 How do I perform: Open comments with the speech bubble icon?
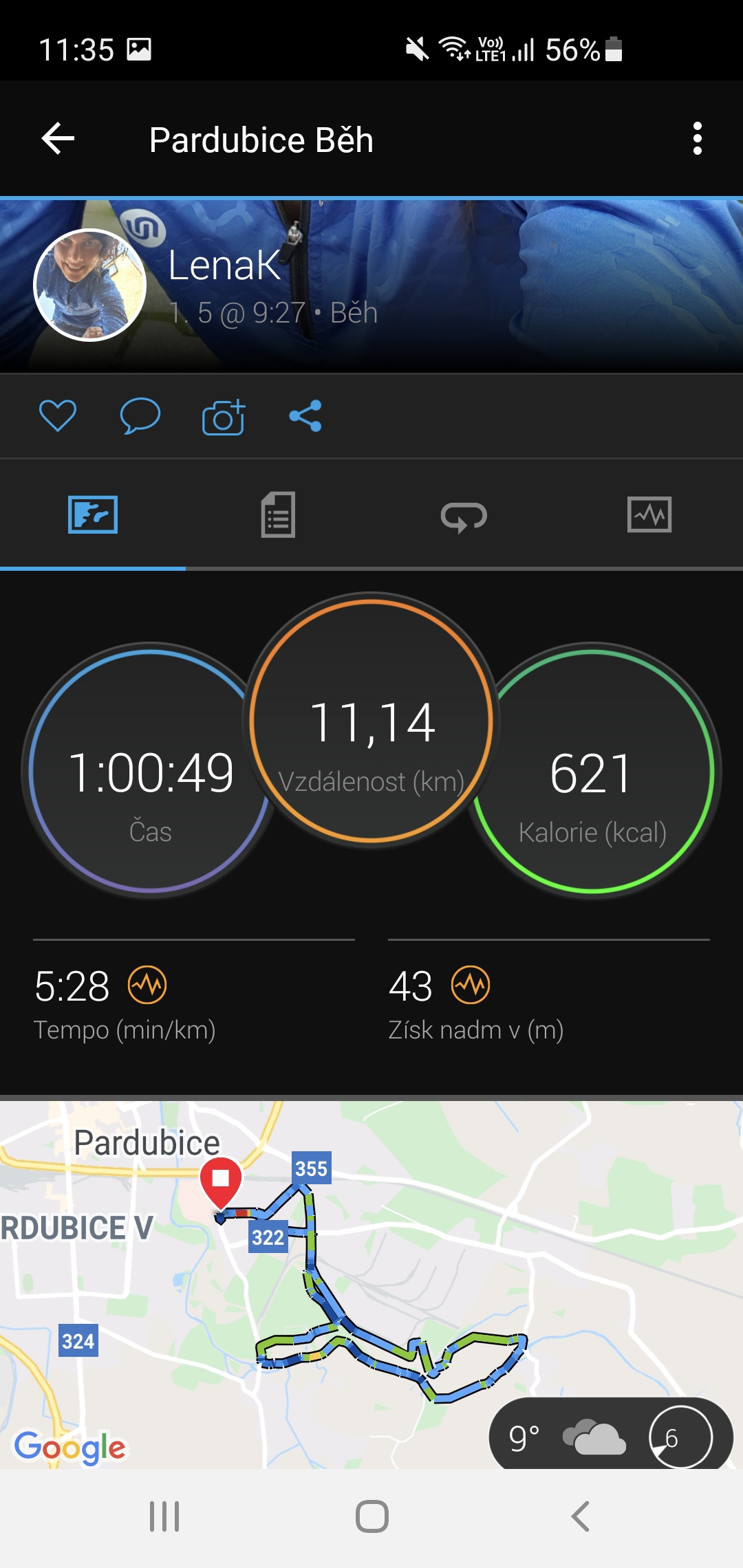coord(140,416)
